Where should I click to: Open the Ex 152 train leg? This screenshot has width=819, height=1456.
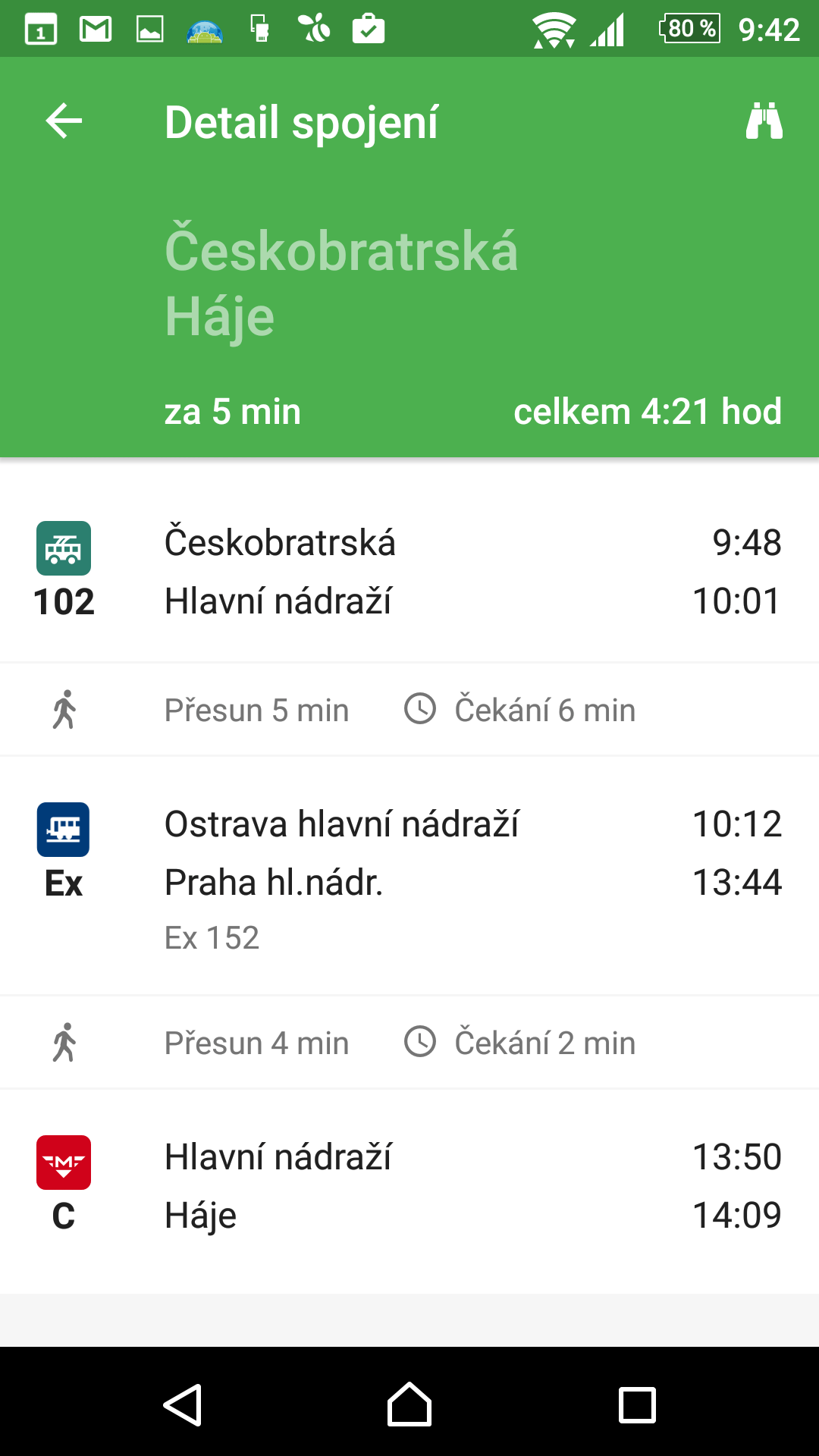coord(409,876)
